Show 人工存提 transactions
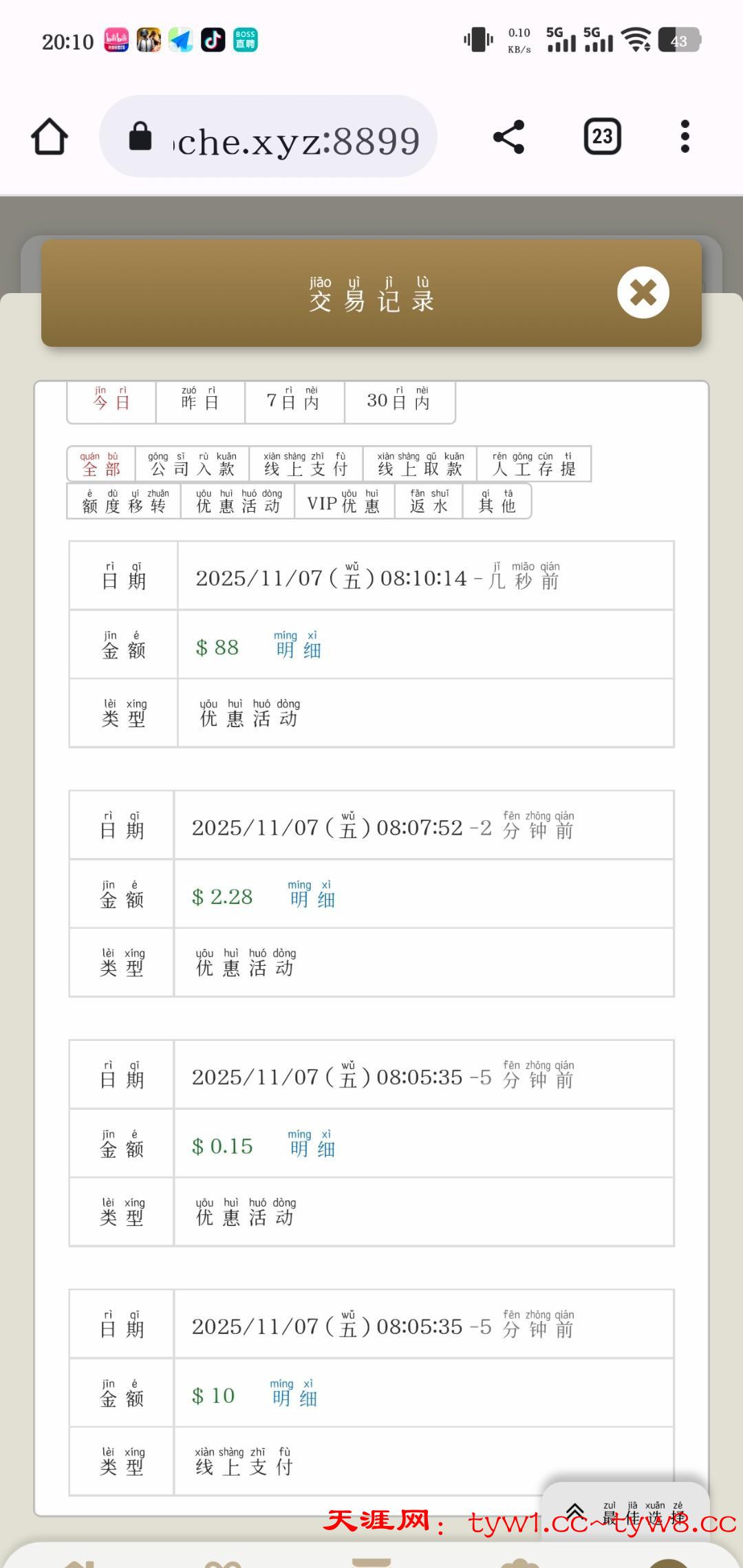Image resolution: width=743 pixels, height=1568 pixels. 534,465
